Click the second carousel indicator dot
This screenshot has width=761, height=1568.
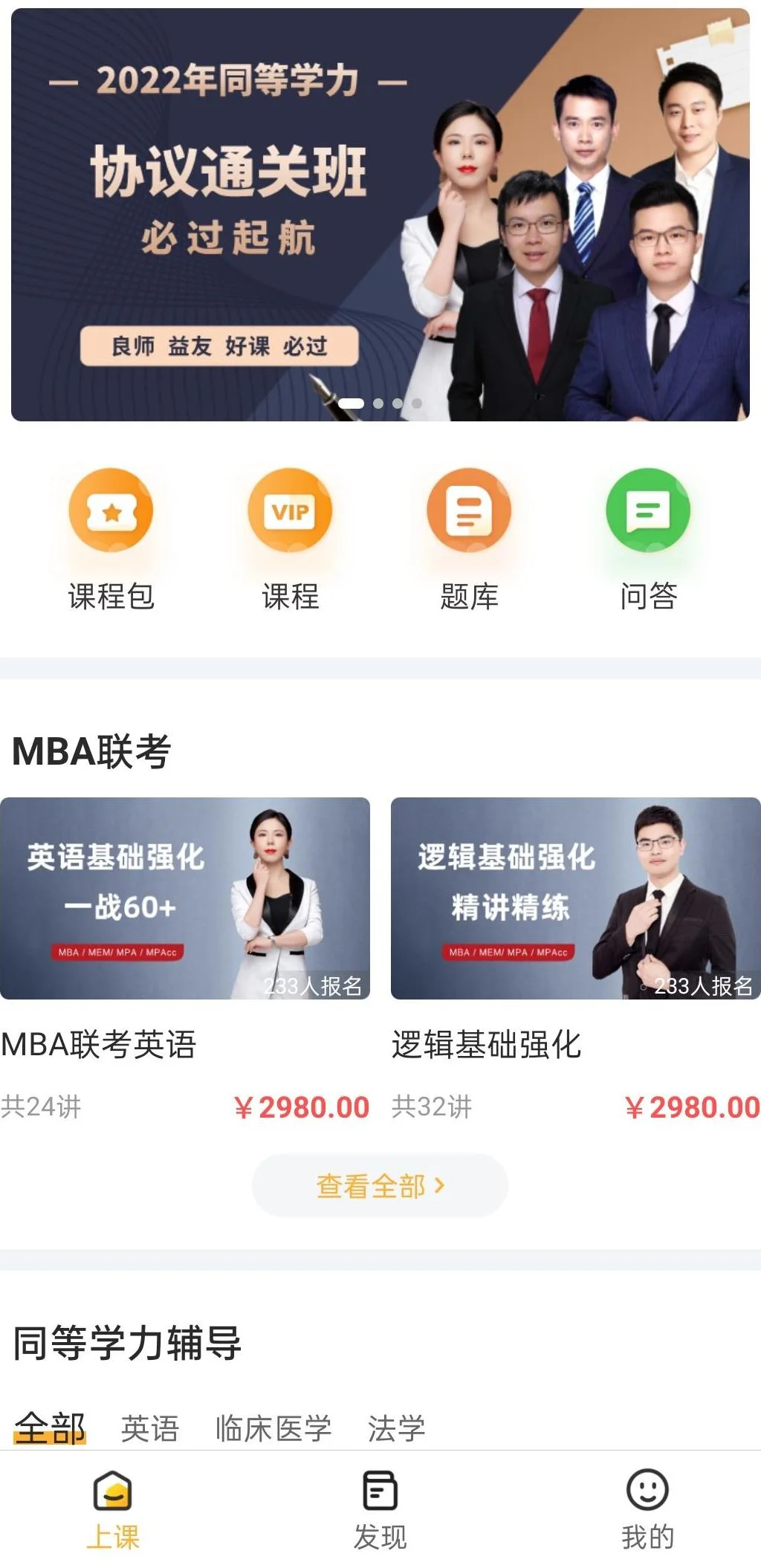379,404
